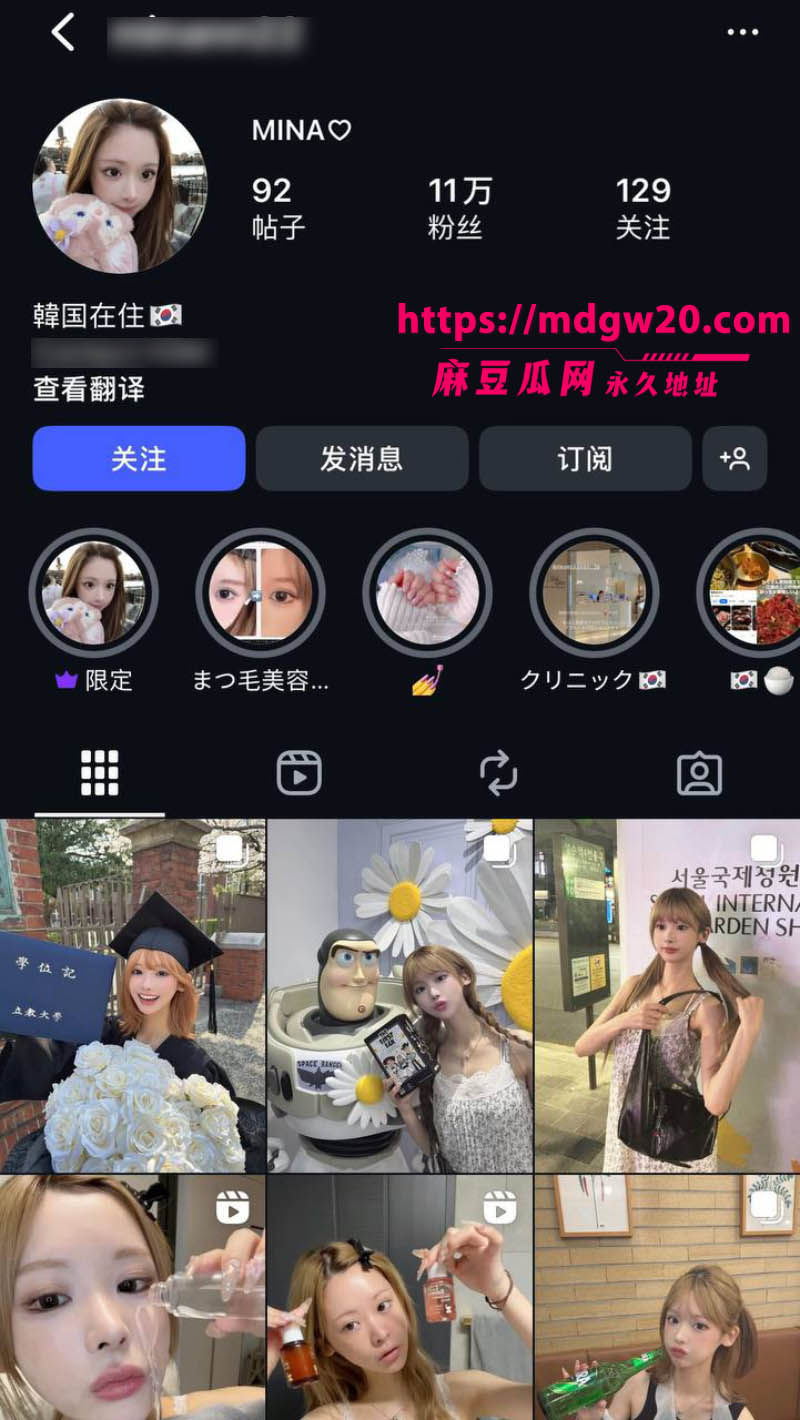Tap the 关注 follow button

139,459
